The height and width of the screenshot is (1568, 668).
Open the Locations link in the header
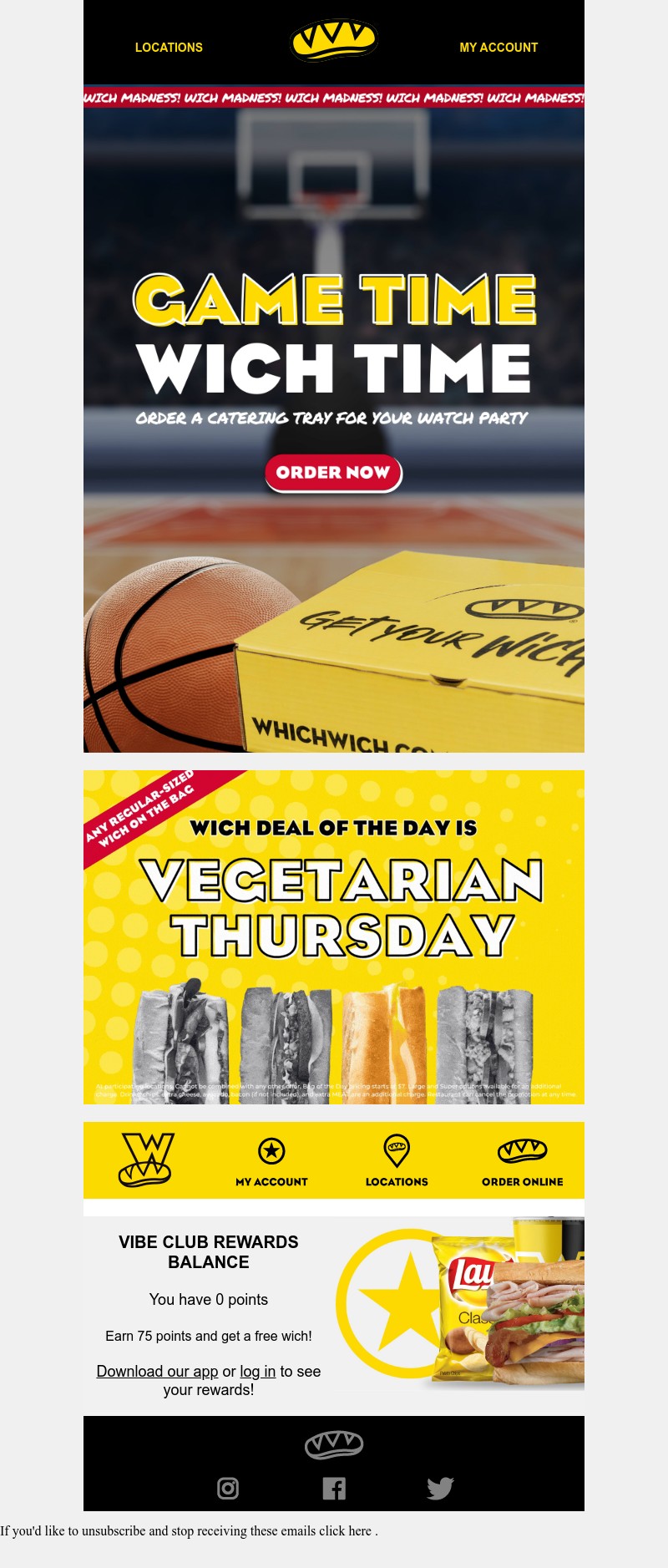pyautogui.click(x=169, y=48)
